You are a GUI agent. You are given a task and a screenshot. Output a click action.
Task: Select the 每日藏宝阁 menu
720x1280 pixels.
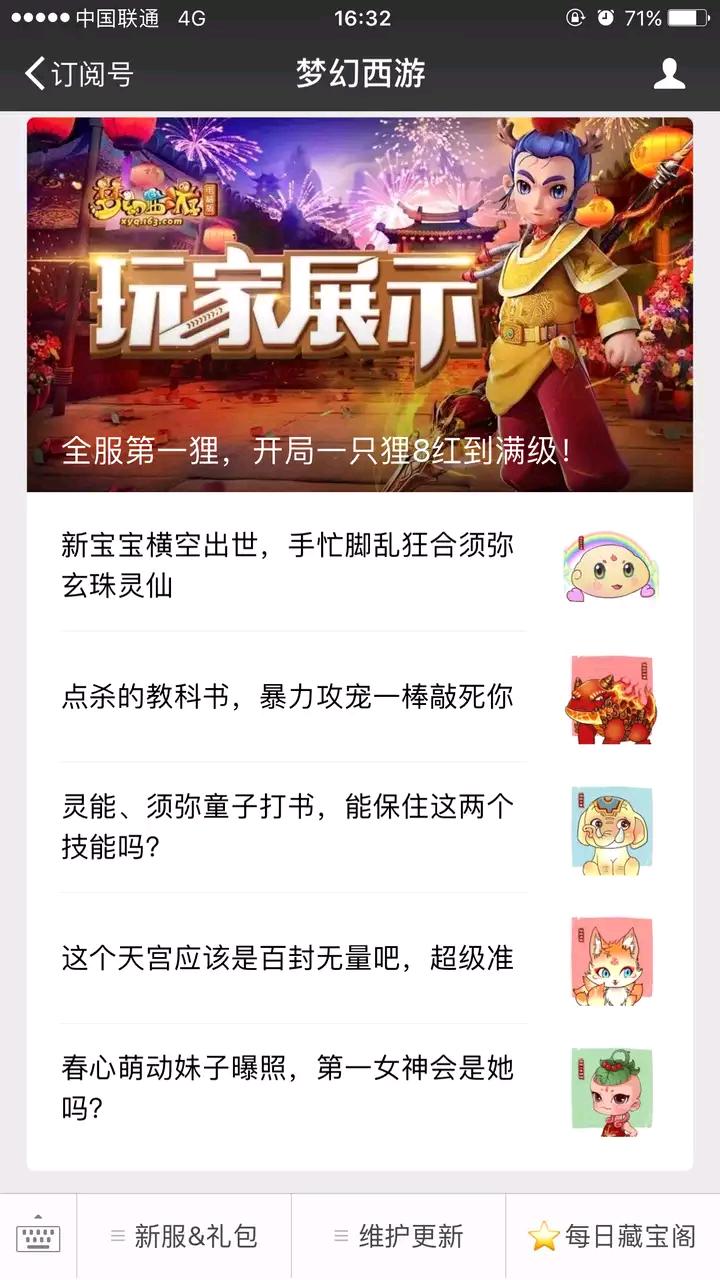(x=612, y=1237)
